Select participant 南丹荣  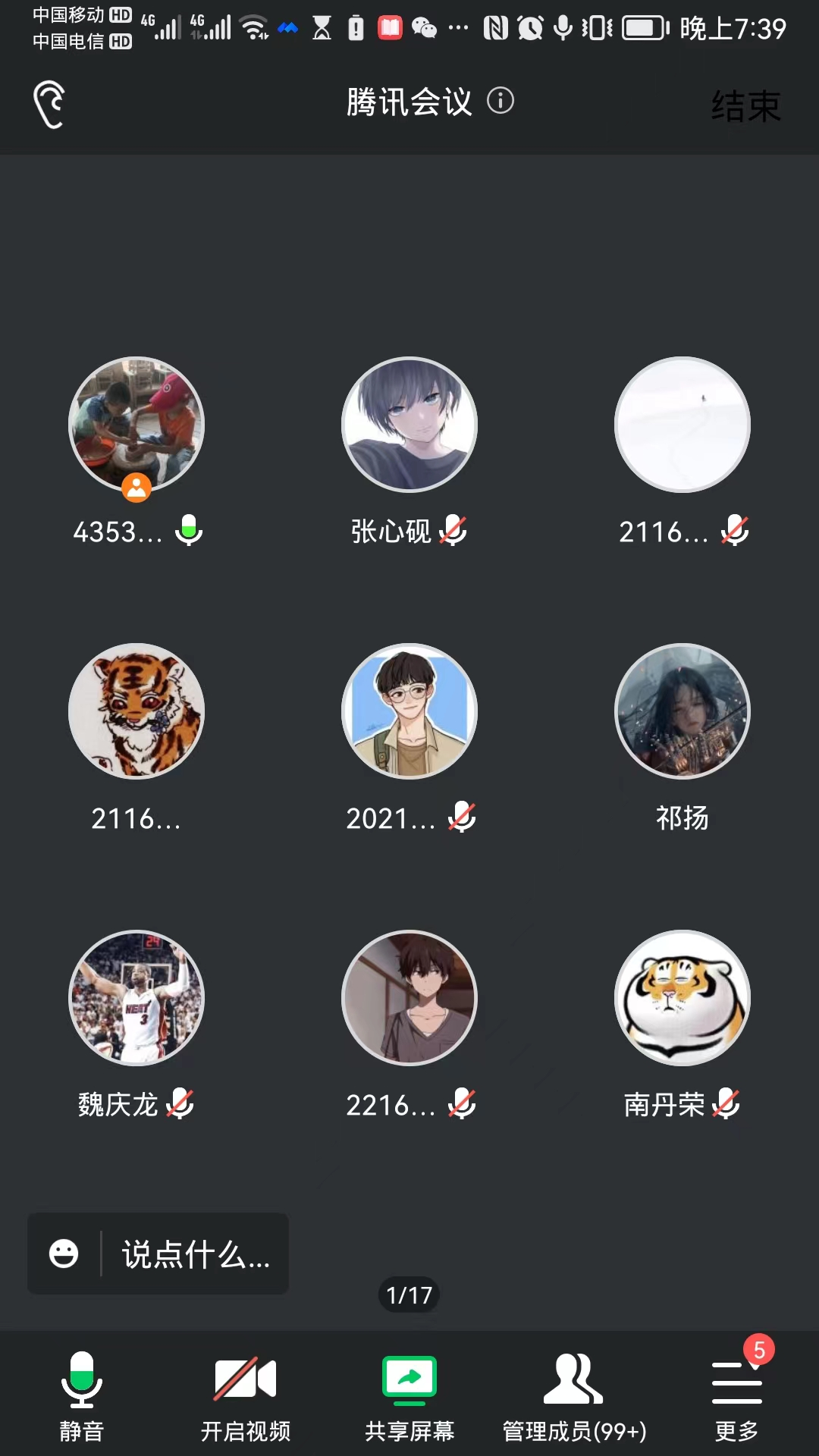pos(682,998)
